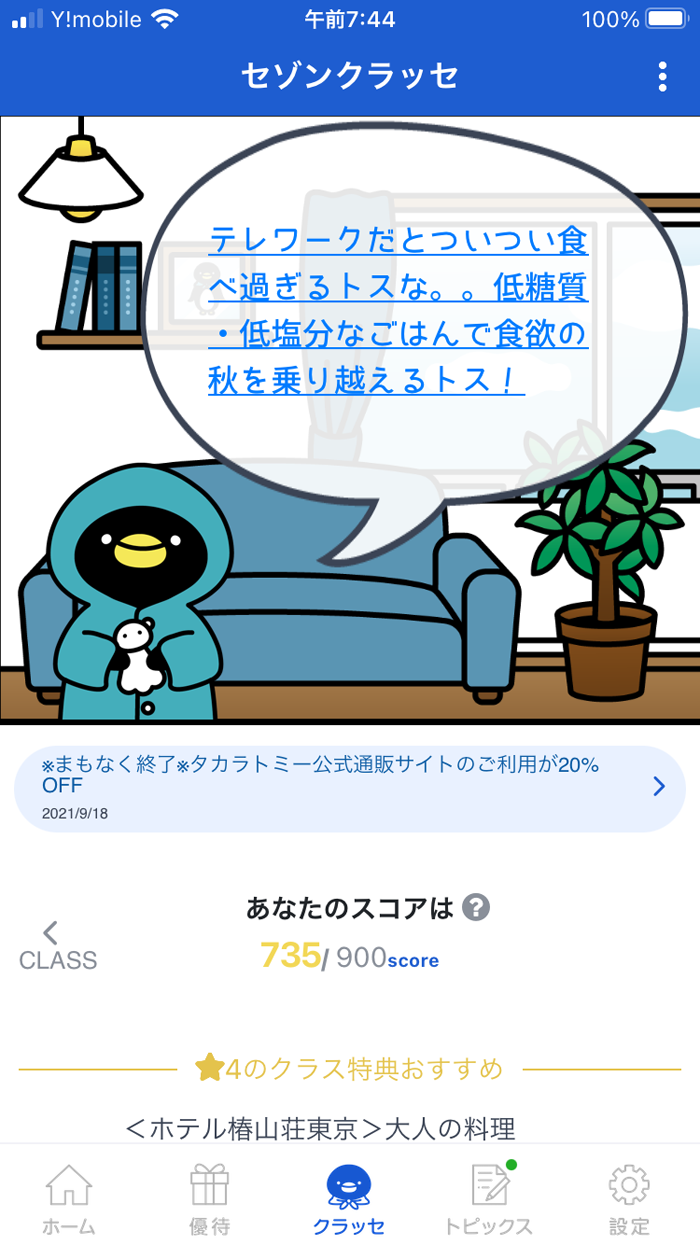700x1245 pixels.
Task: Switch to the ホーム tab
Action: click(x=69, y=1199)
